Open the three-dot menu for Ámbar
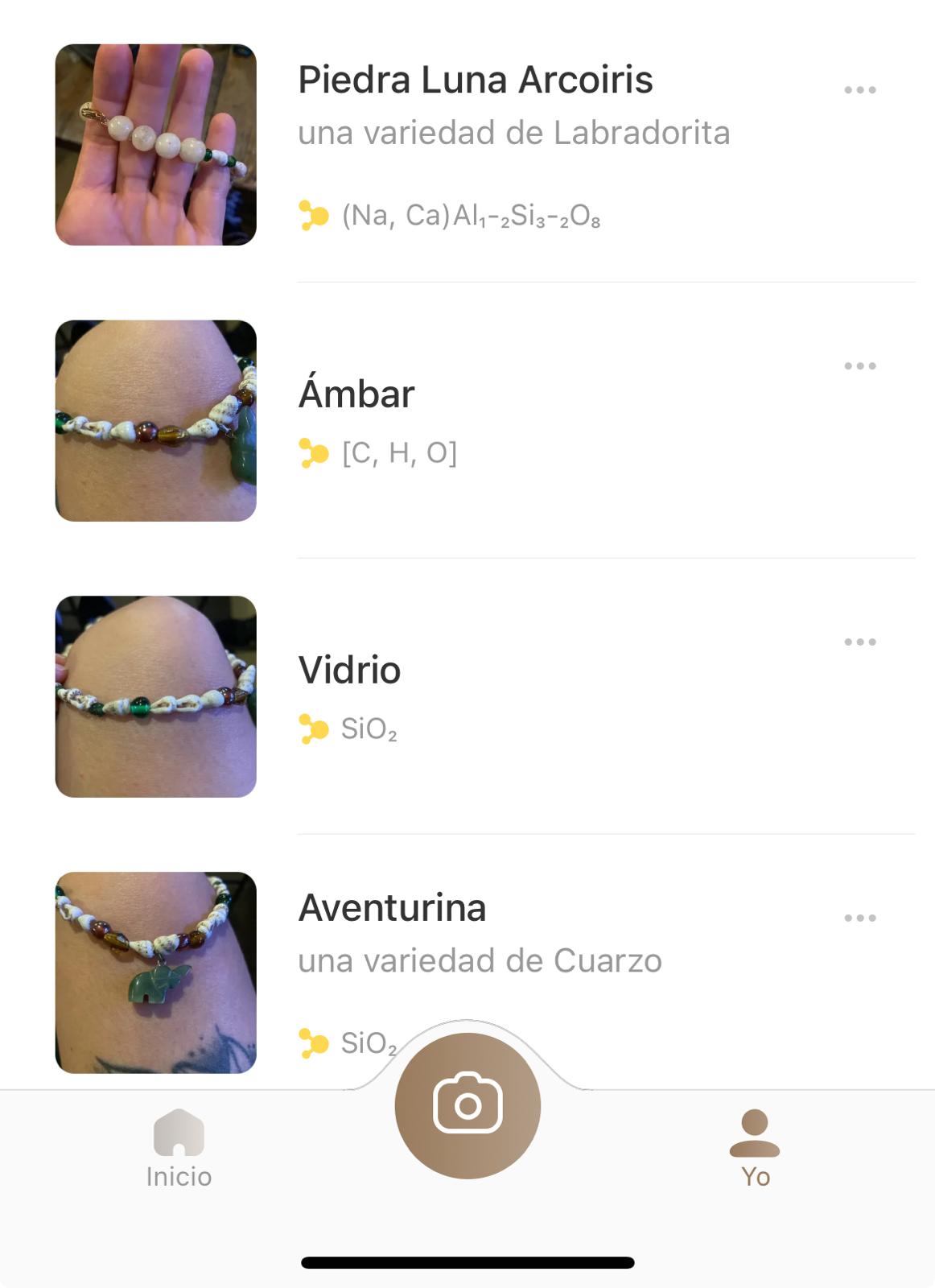935x1288 pixels. click(x=859, y=365)
